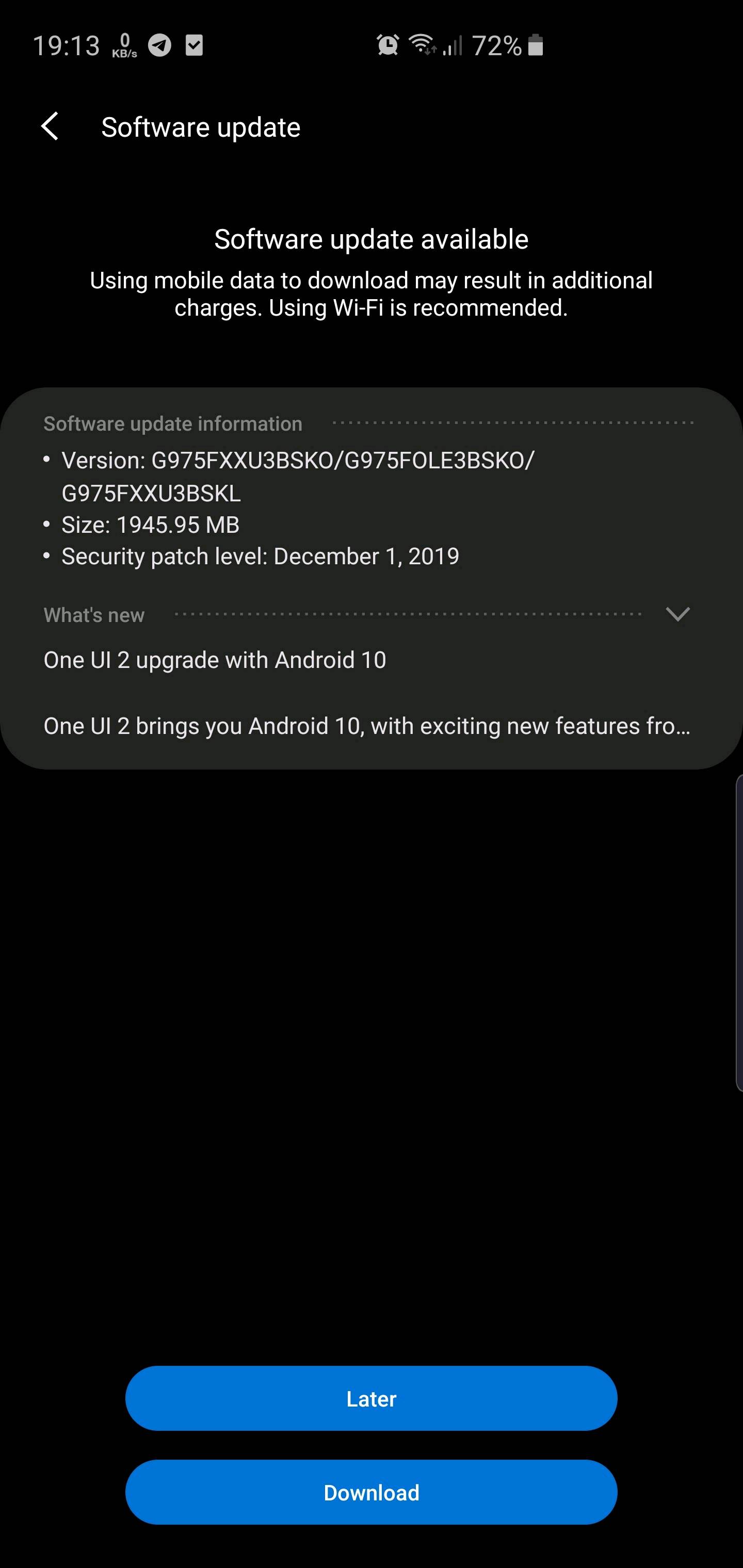Tap the One UI 2 upgrade headline
The height and width of the screenshot is (1568, 743).
click(x=214, y=660)
